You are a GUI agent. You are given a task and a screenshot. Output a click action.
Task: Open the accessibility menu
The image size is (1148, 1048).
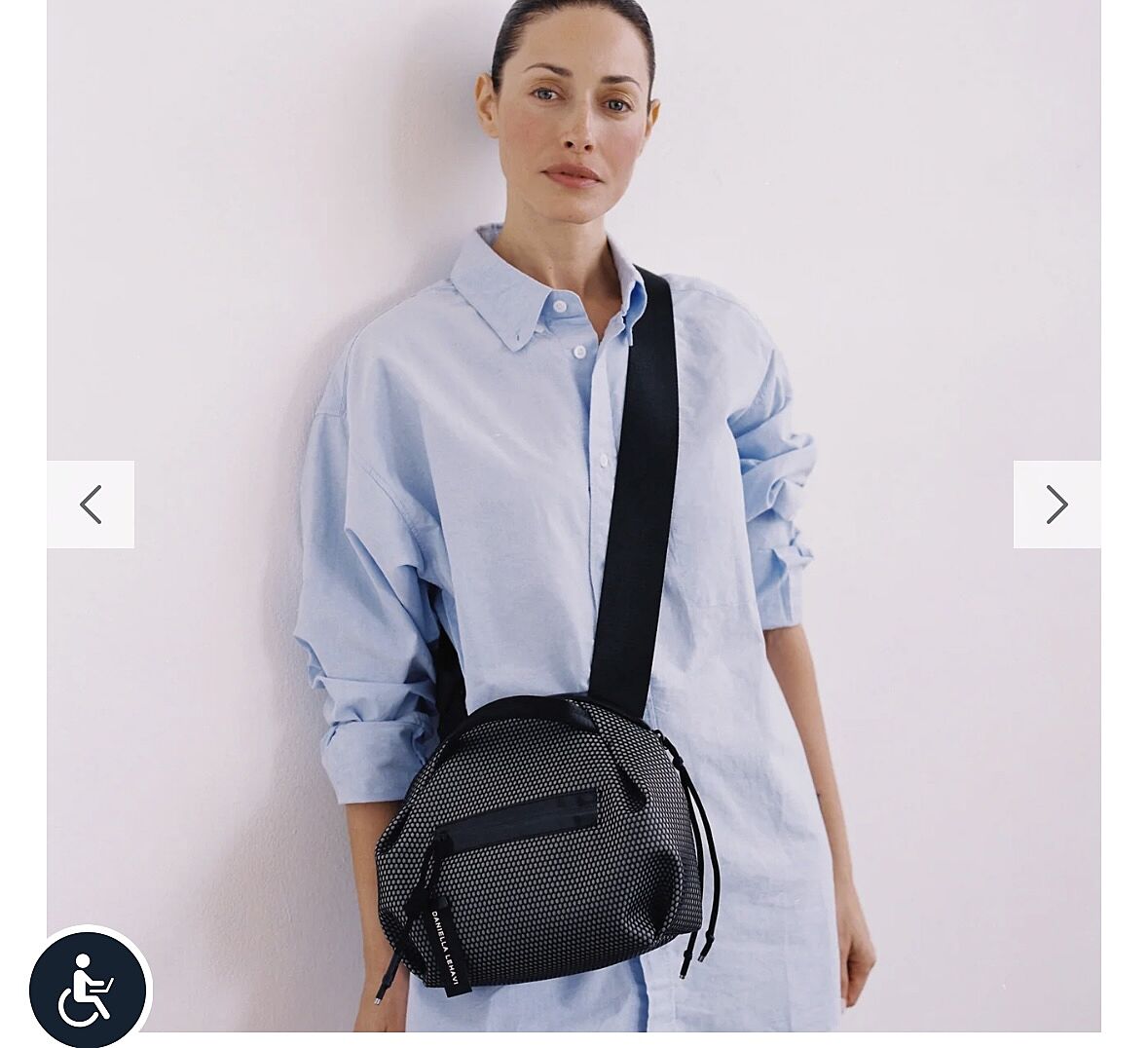click(89, 989)
